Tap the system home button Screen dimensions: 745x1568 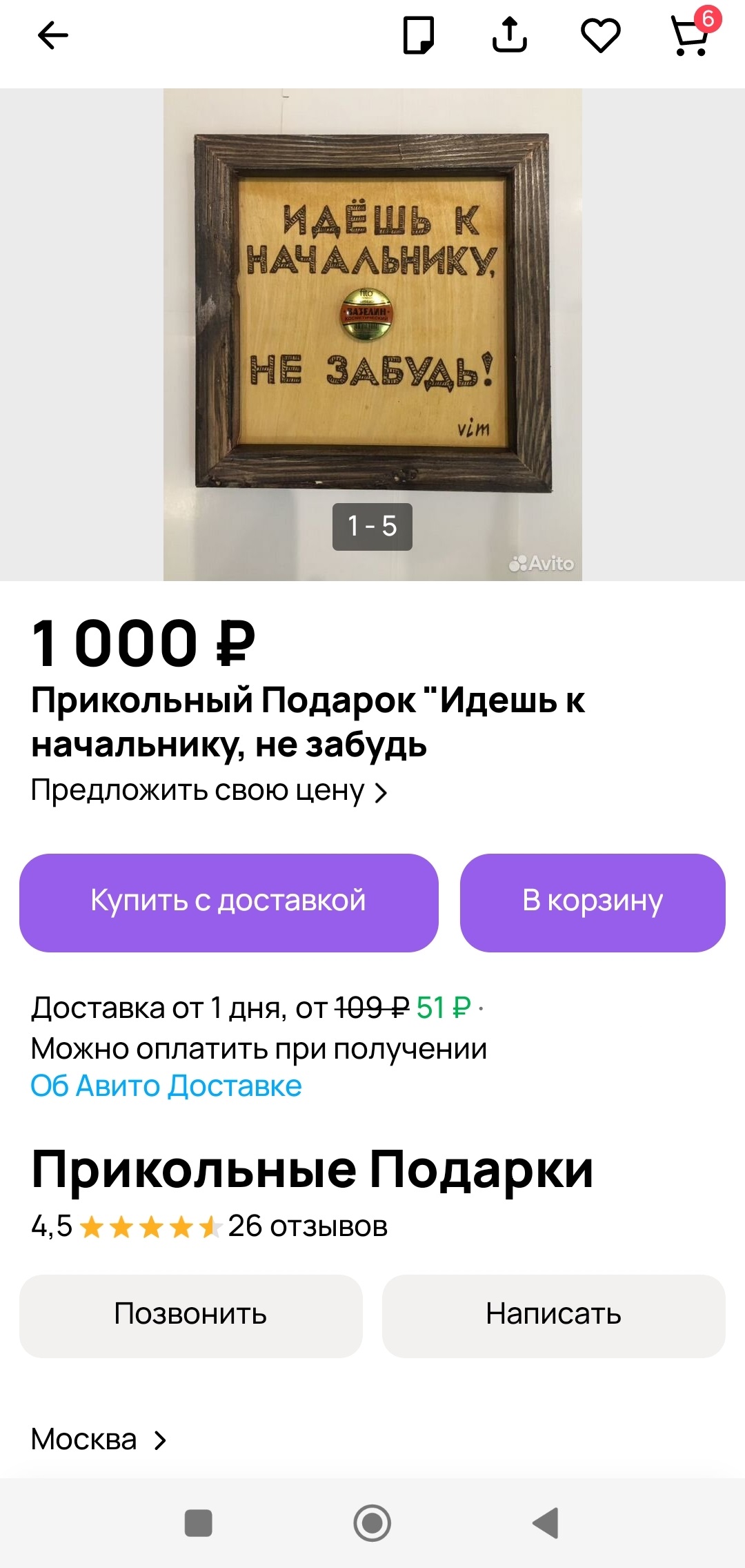point(372,1523)
